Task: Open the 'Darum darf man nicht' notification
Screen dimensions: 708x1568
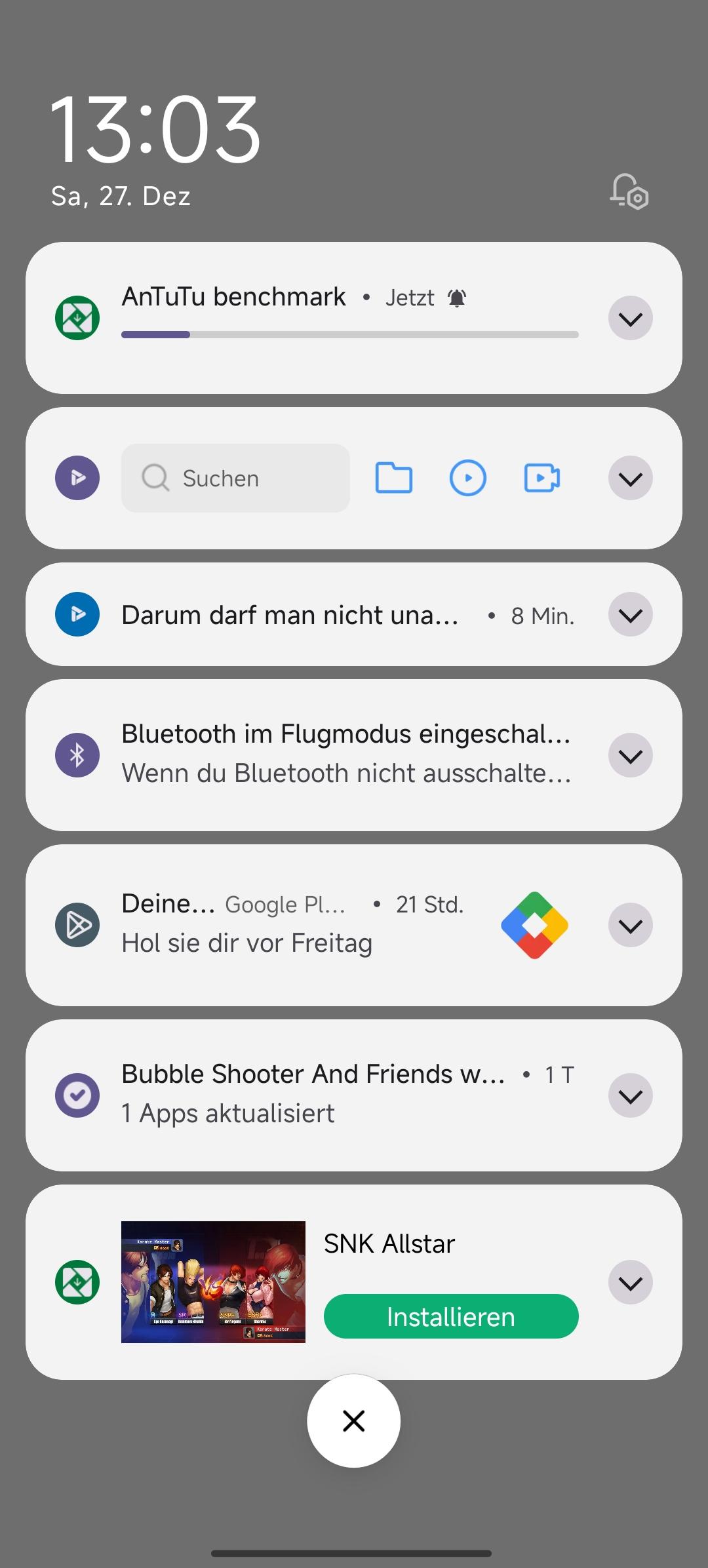Action: point(290,616)
